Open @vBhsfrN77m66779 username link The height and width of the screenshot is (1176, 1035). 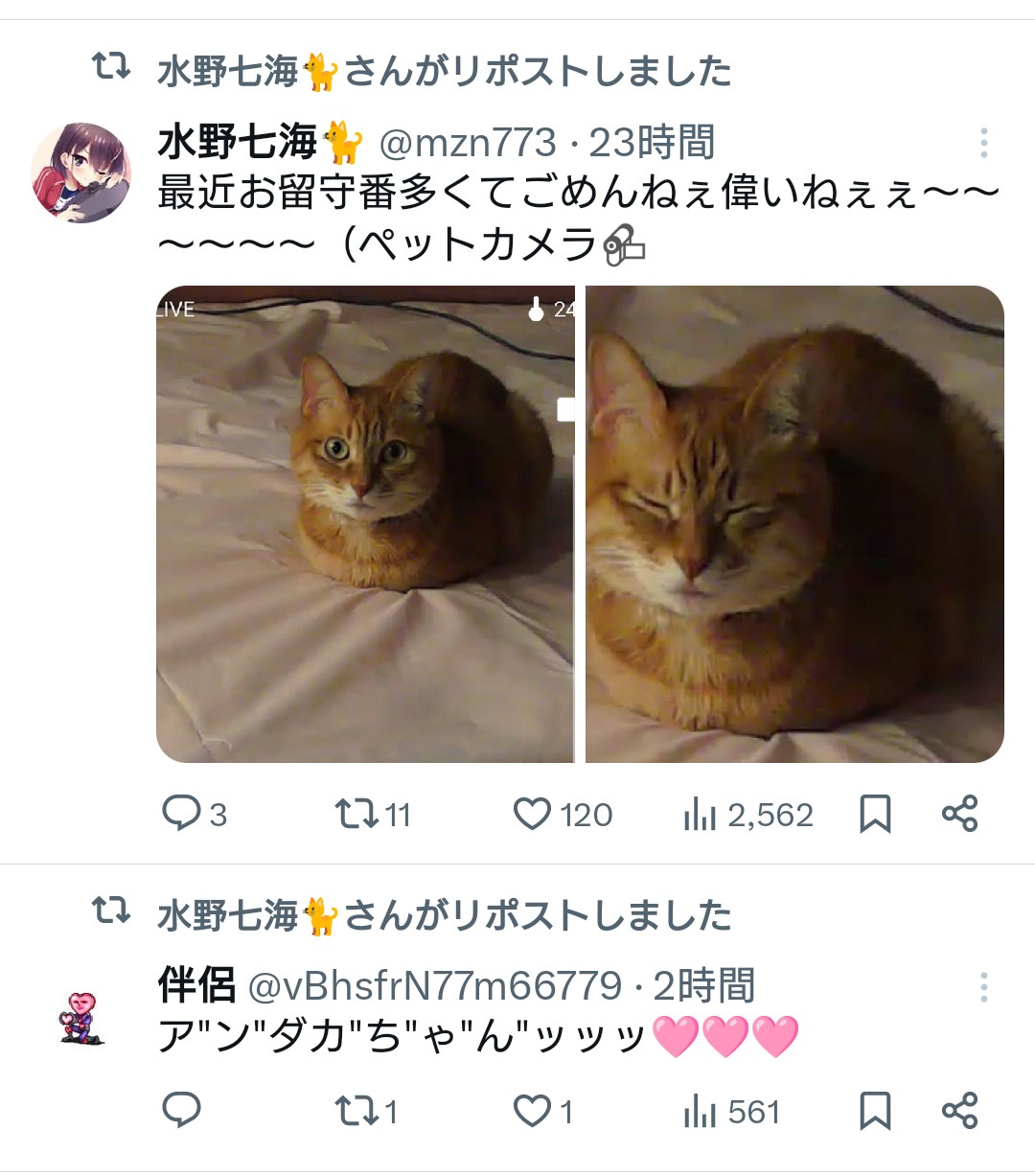pyautogui.click(x=435, y=986)
